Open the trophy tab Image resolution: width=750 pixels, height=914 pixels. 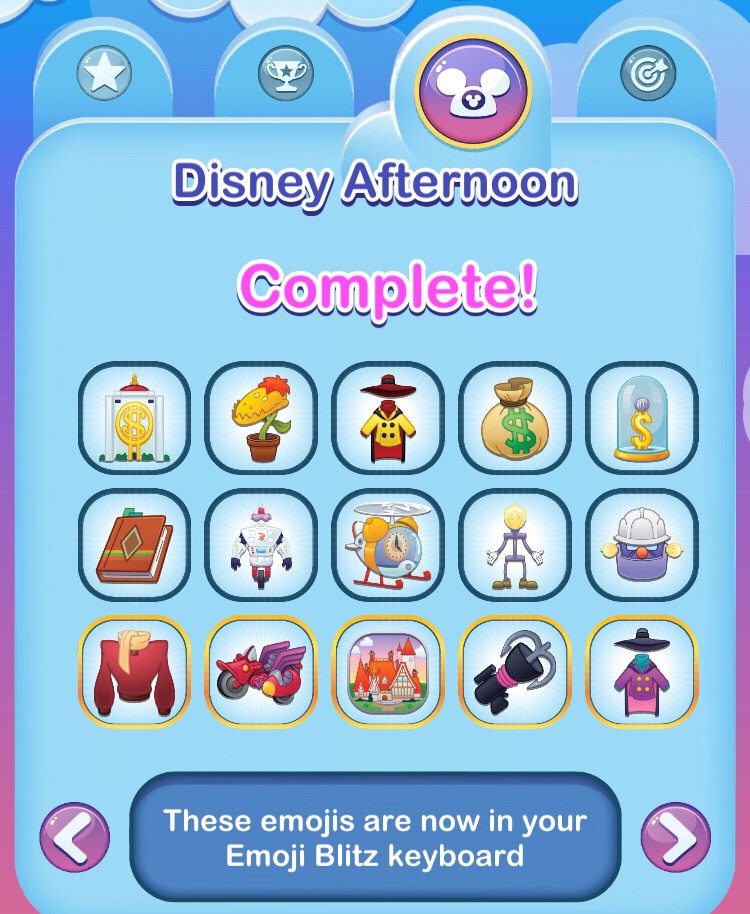click(x=288, y=71)
